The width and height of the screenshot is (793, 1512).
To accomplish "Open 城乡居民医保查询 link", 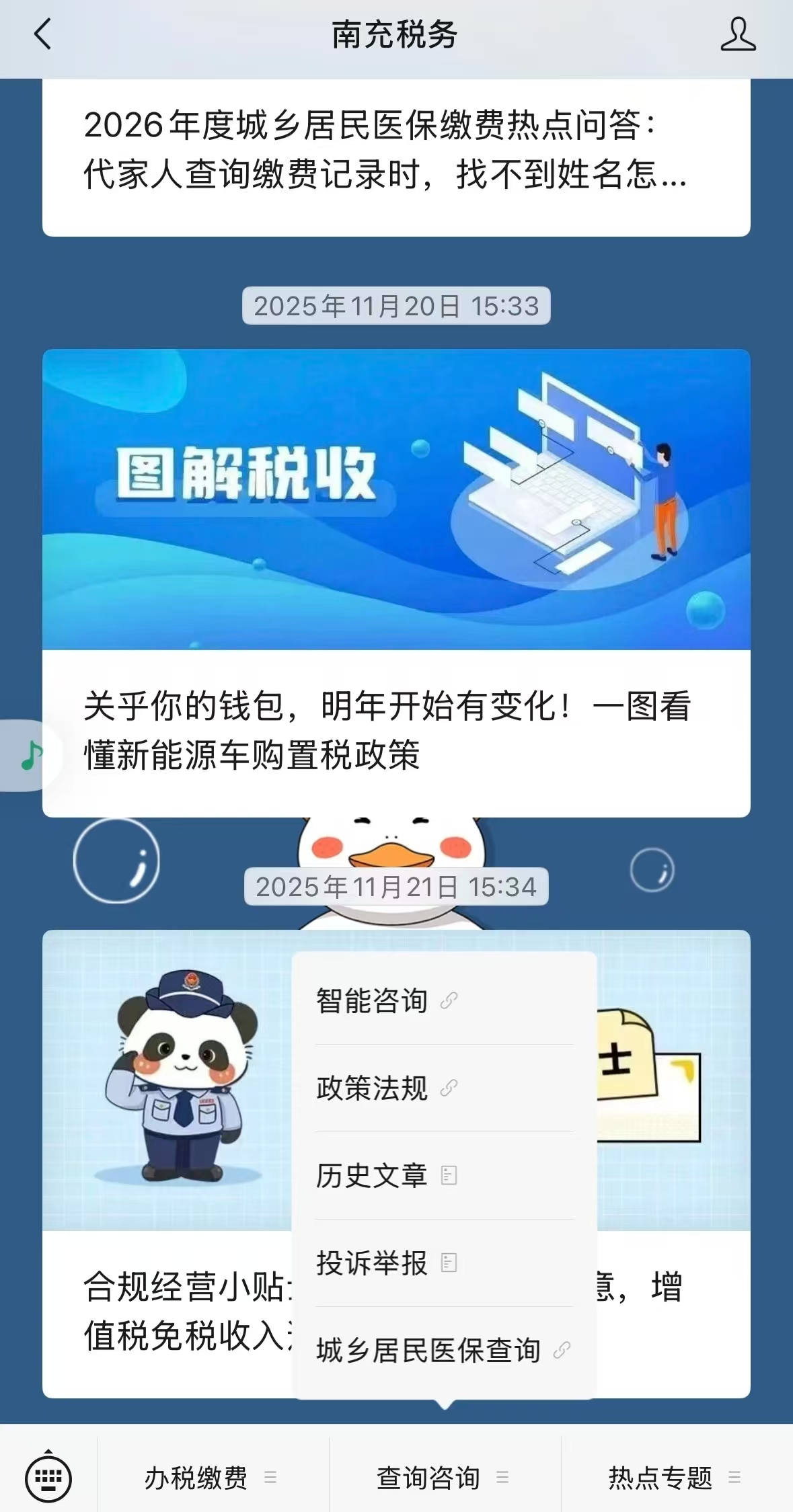I will pyautogui.click(x=444, y=1351).
